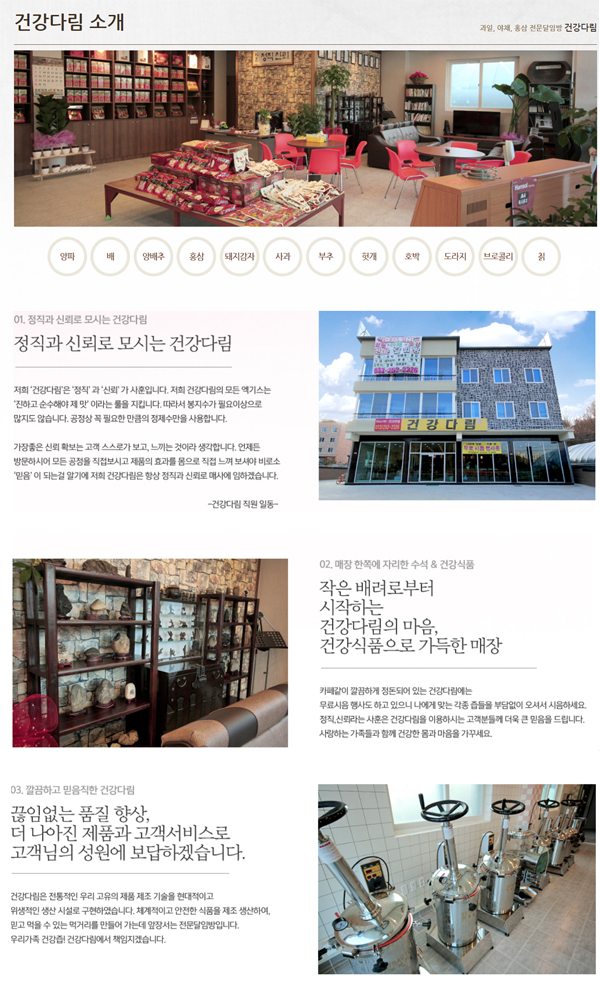Open the 헛개 category
The image size is (600, 1000).
[x=369, y=257]
